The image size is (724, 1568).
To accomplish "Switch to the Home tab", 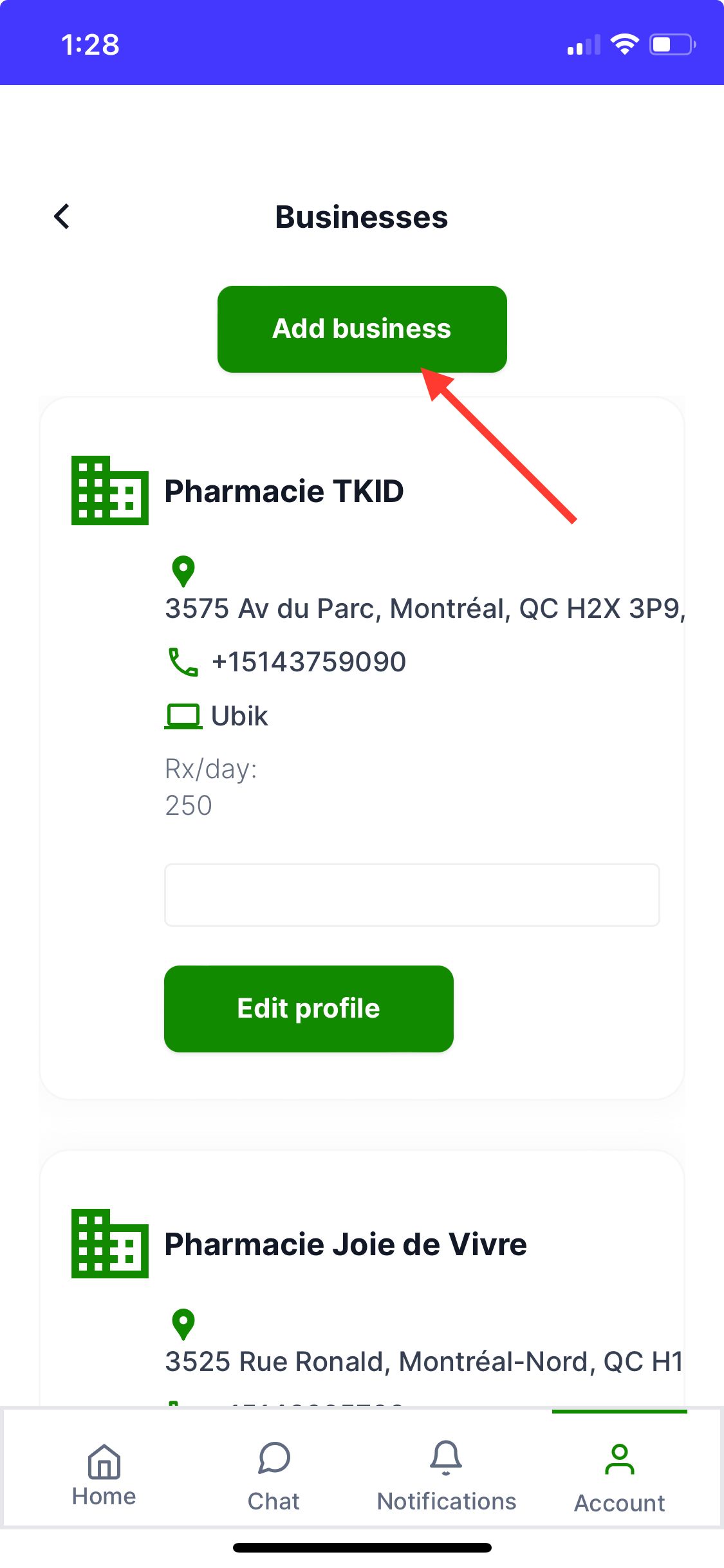I will [104, 1474].
